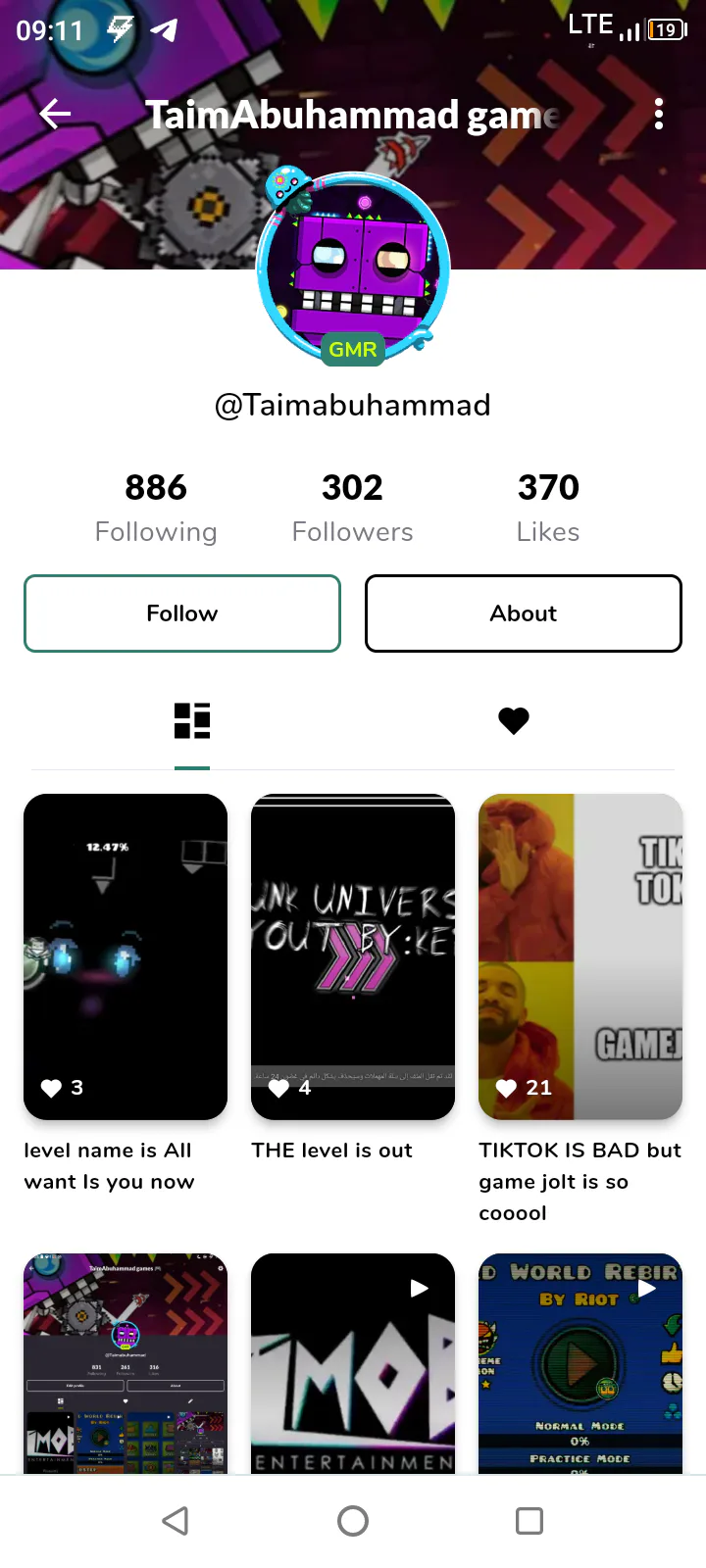Open the profile screenshot post tile
Image resolution: width=706 pixels, height=1568 pixels.
tap(126, 1363)
